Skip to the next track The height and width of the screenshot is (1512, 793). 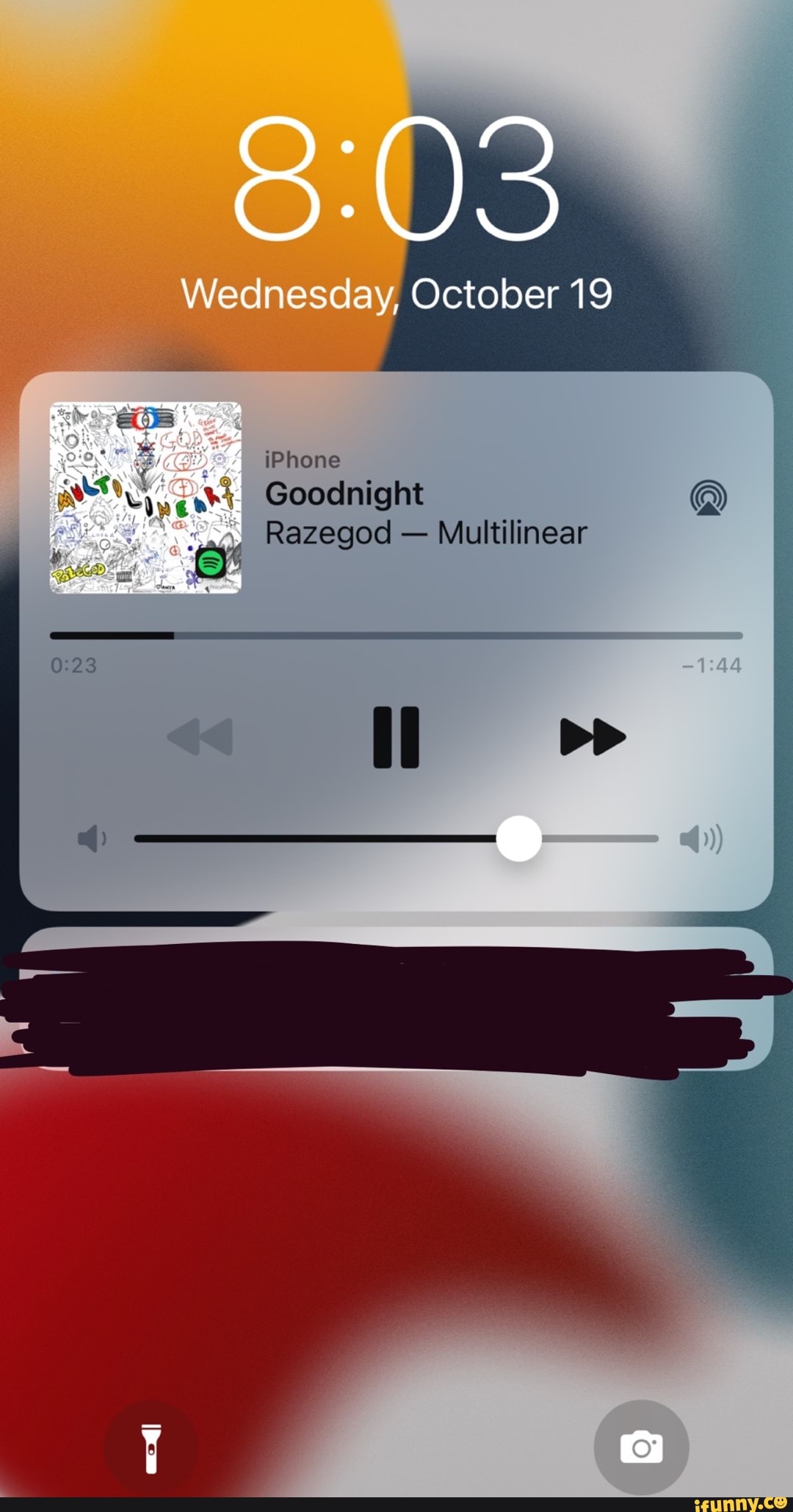point(593,737)
